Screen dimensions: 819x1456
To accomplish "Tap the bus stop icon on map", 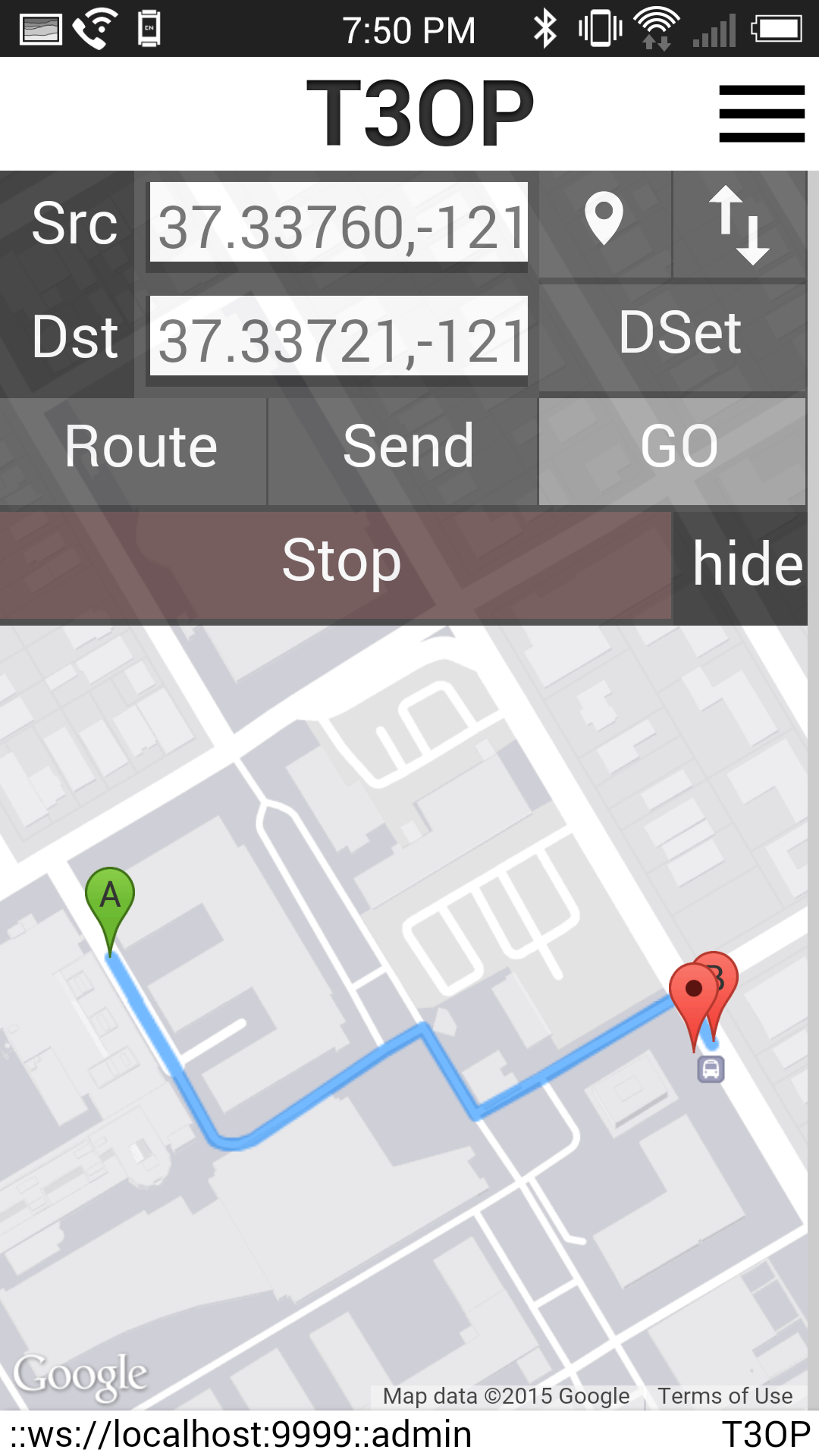I will (711, 1069).
